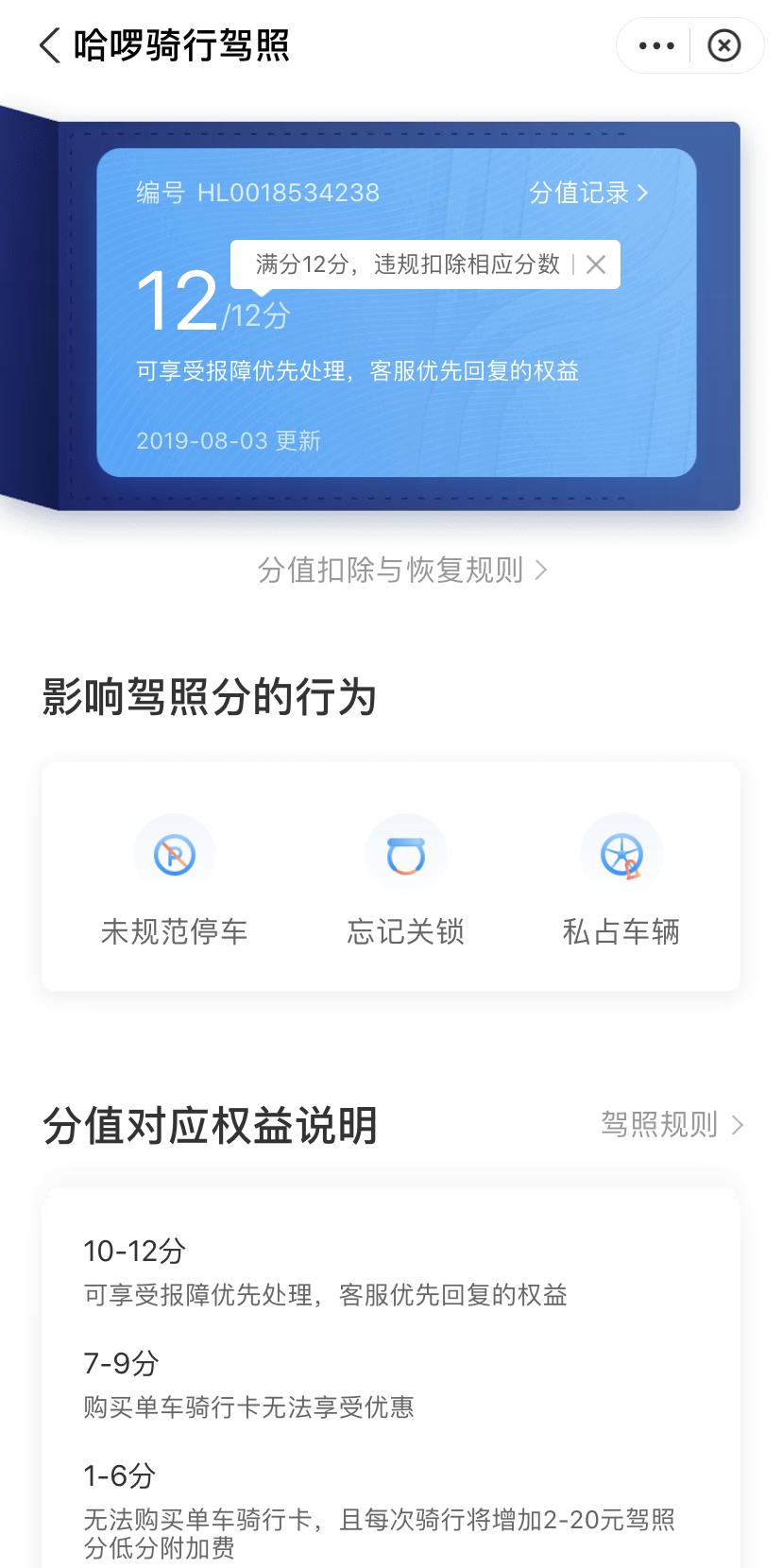Go back from 哈啰骑行驾照 page
This screenshot has height=1568, width=782.
(x=49, y=45)
